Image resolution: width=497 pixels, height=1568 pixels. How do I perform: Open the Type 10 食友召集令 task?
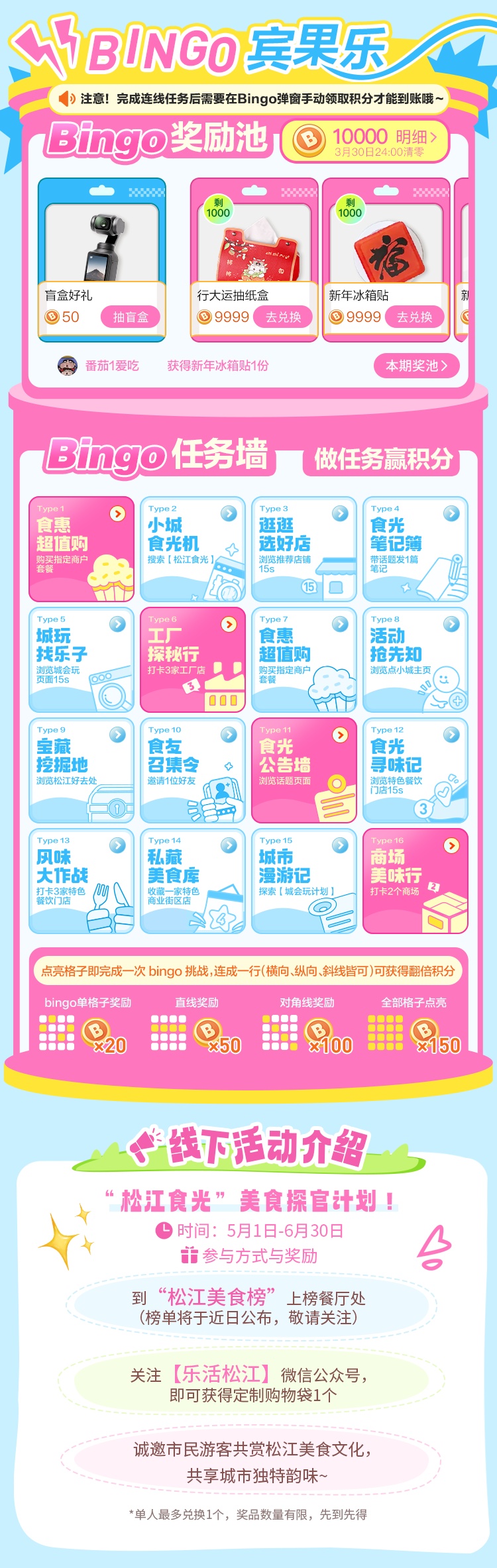click(193, 770)
